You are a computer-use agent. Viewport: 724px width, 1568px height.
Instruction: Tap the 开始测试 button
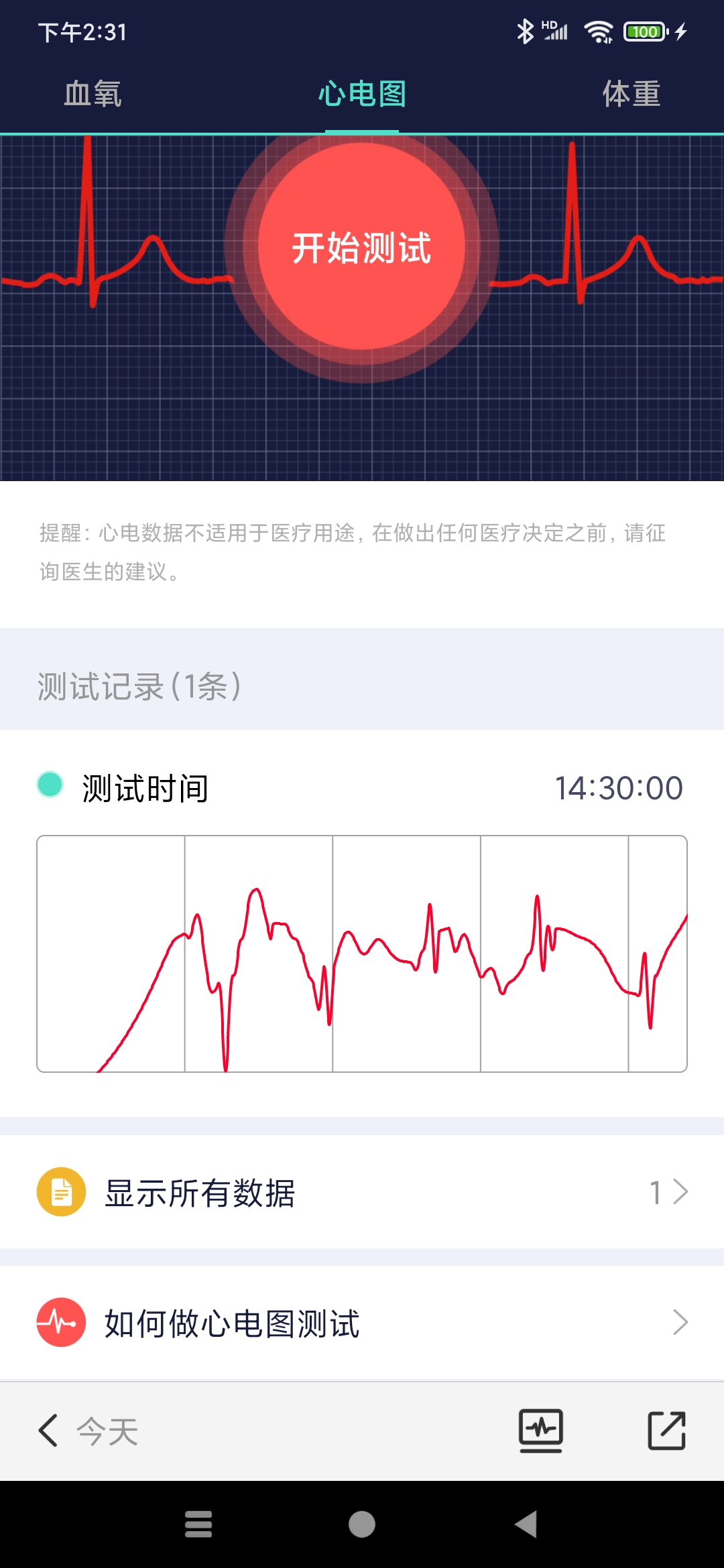(362, 247)
